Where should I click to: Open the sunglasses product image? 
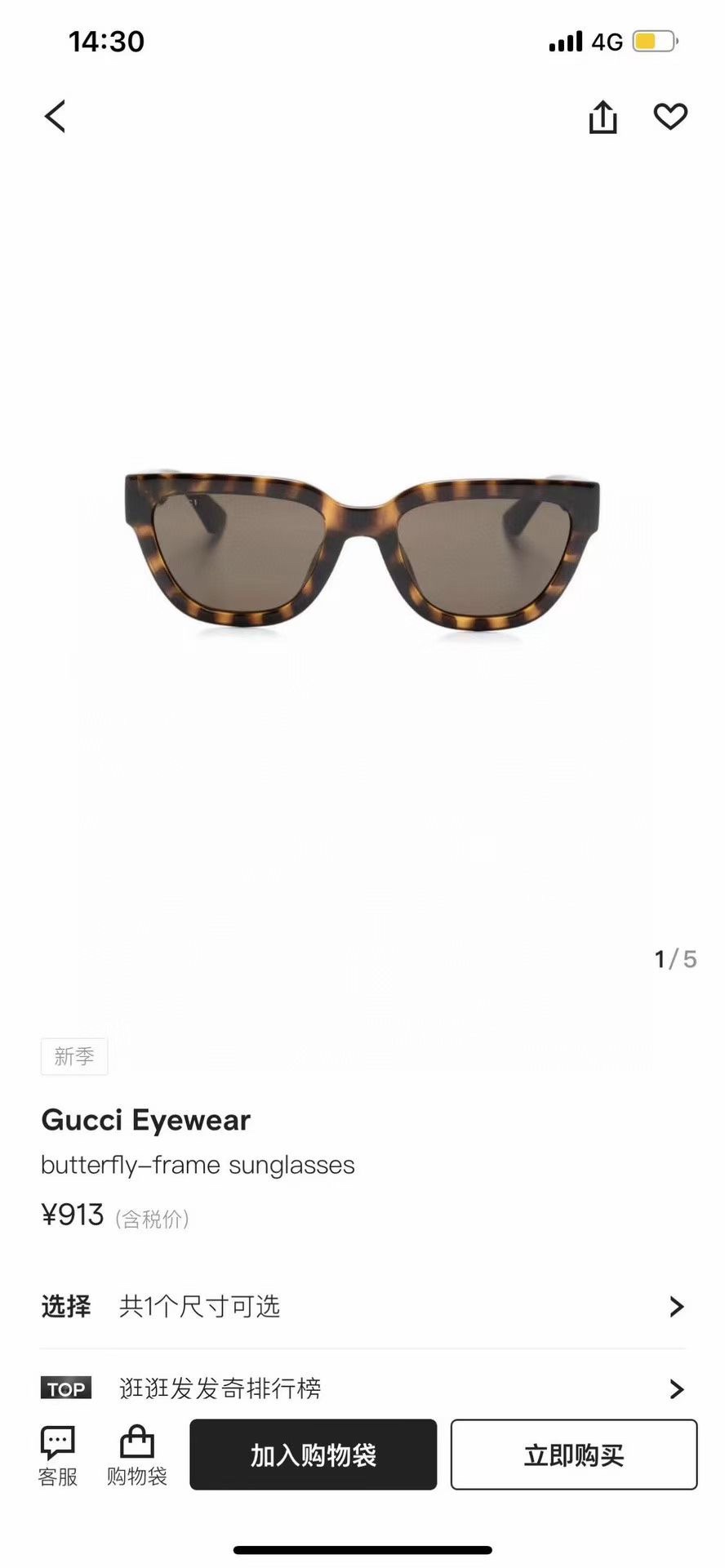pyautogui.click(x=362, y=555)
